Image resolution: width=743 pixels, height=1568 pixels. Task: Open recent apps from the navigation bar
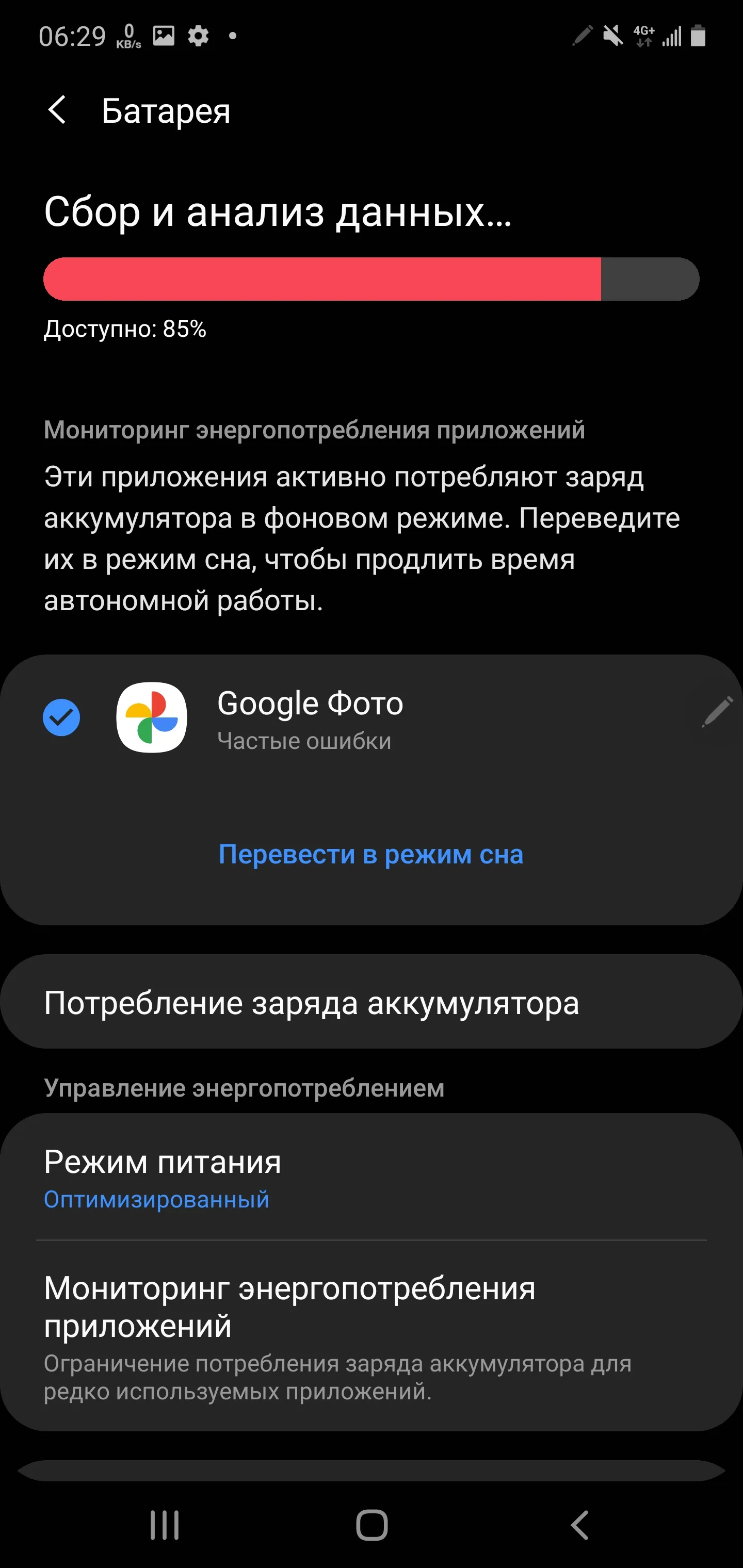pyautogui.click(x=165, y=1525)
